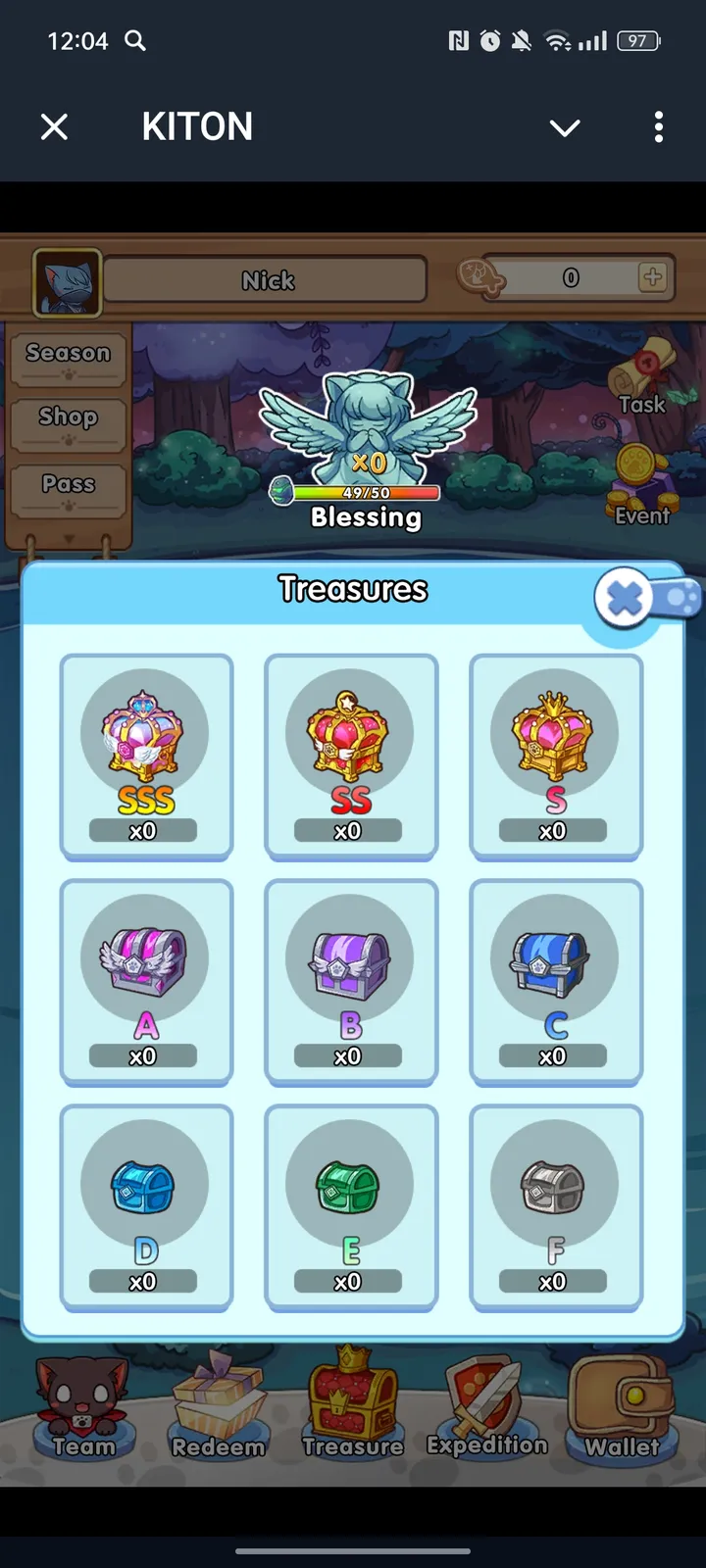The image size is (706, 1568).
Task: Choose the A rank treasure chest
Action: pyautogui.click(x=146, y=982)
